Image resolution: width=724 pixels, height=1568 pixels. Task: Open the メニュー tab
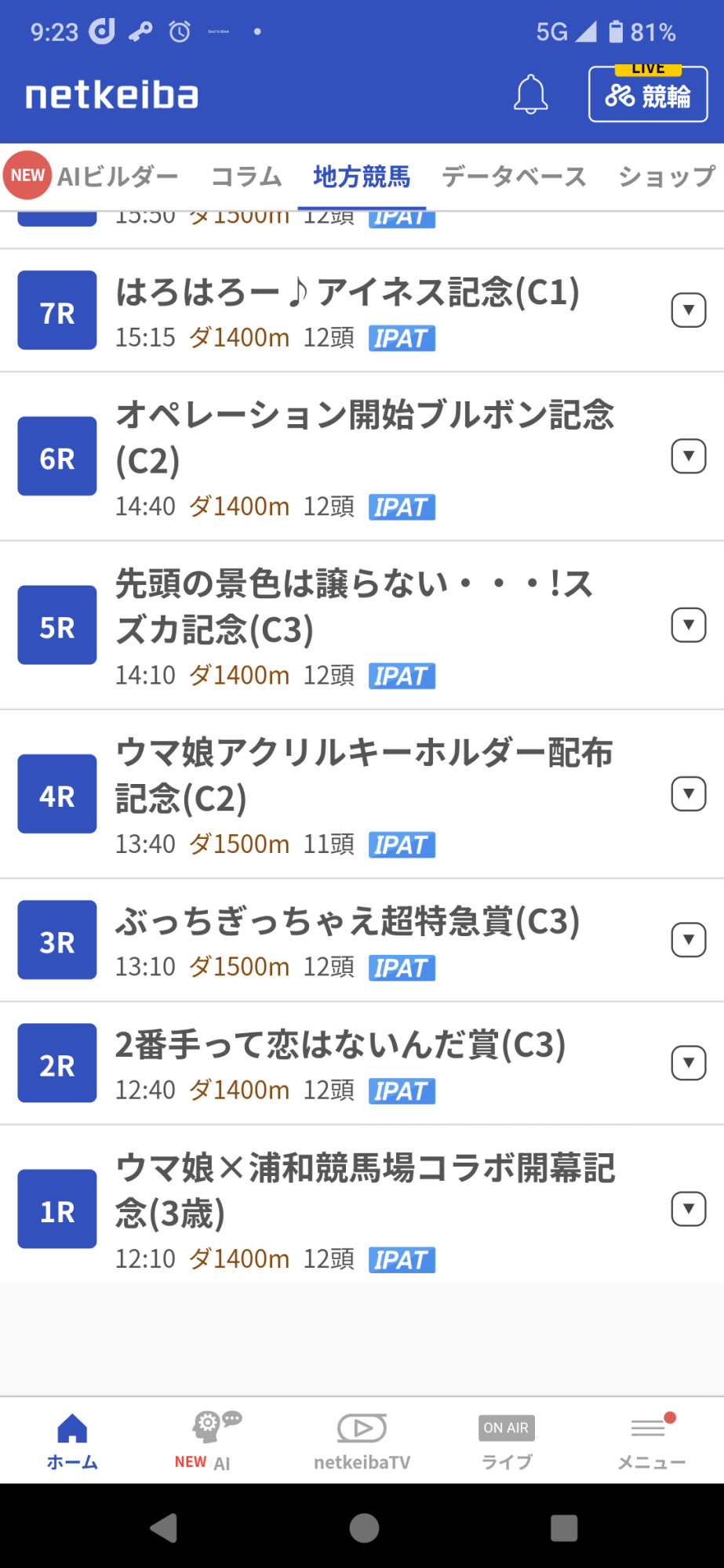point(651,1441)
